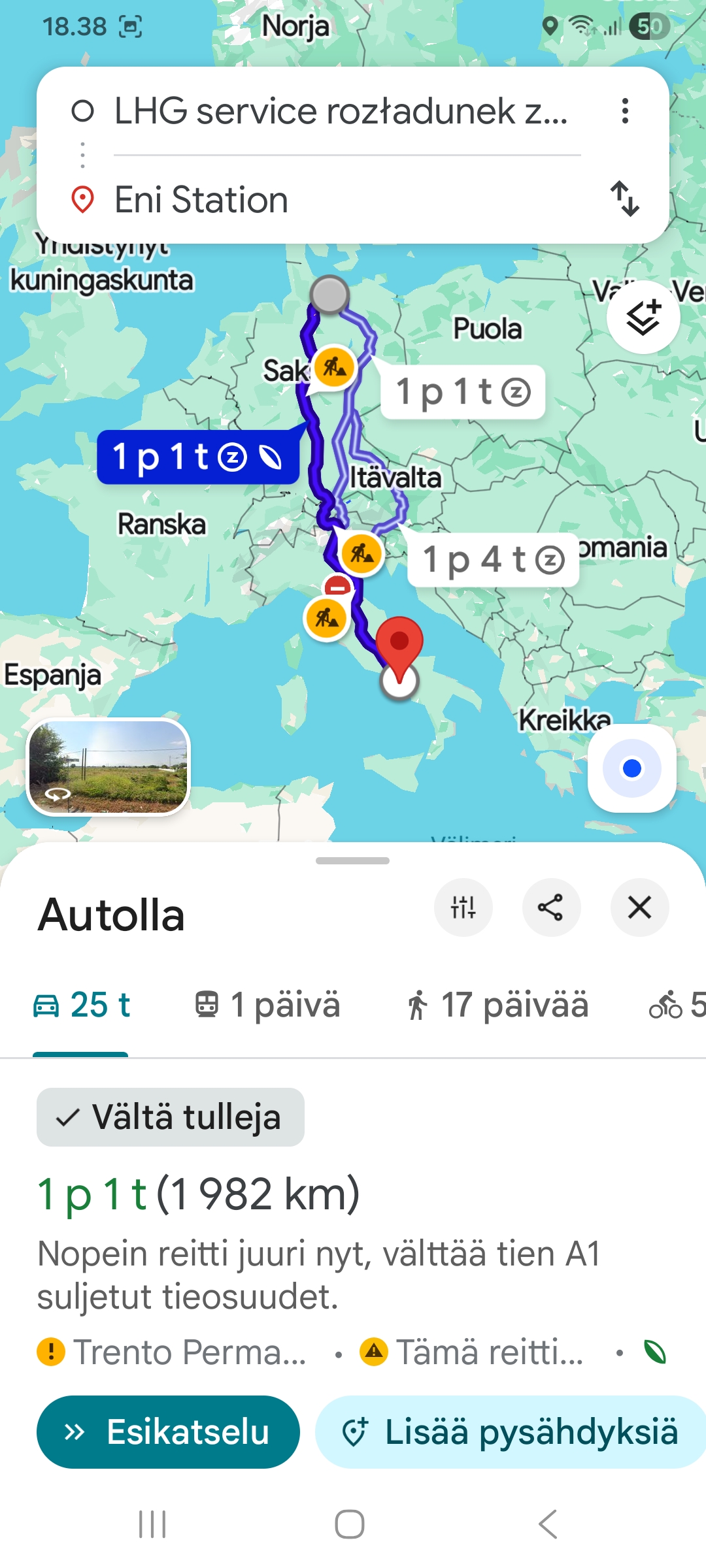Swap start and destination points
This screenshot has height=1568, width=706.
625,199
